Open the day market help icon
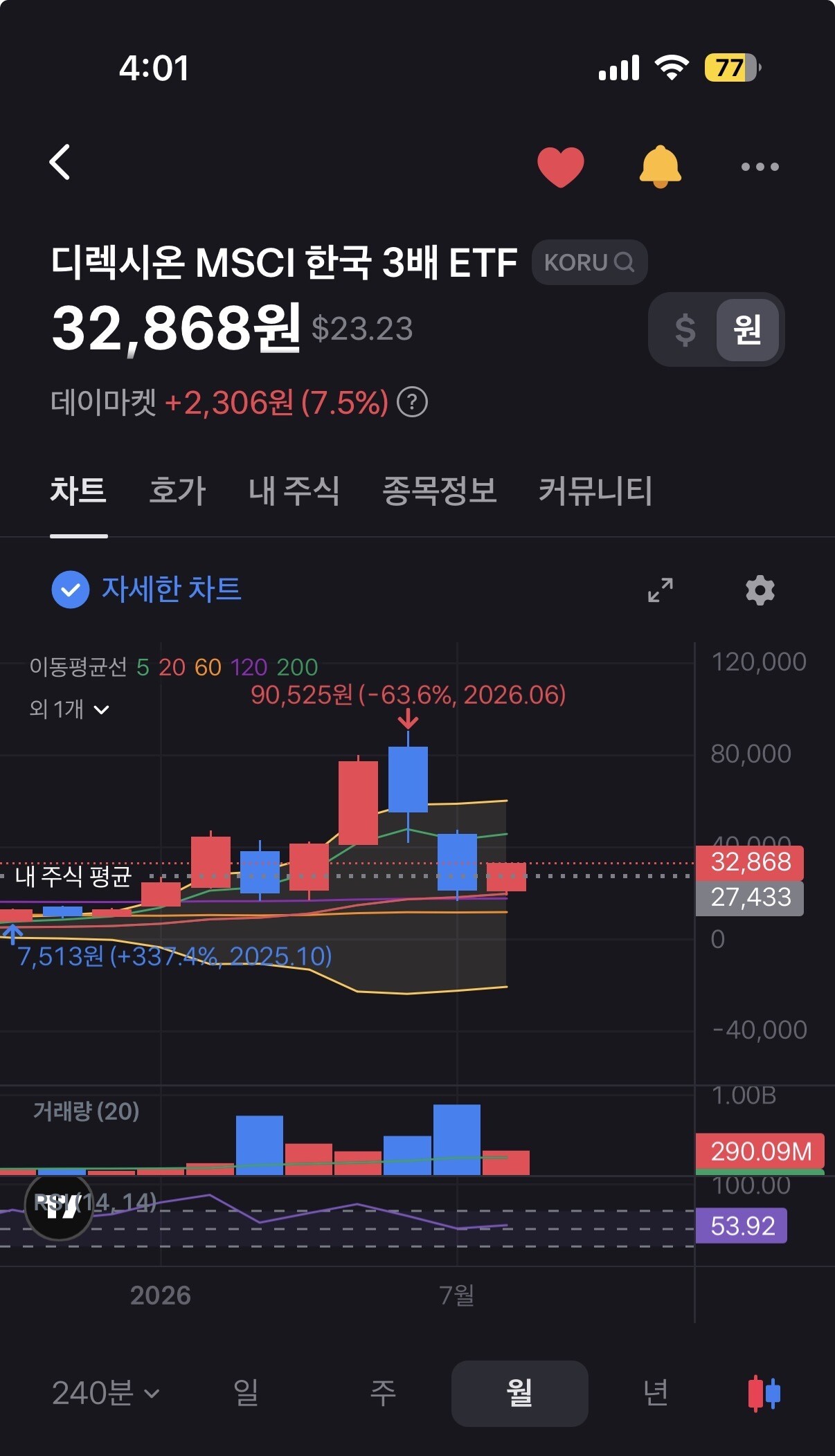The width and height of the screenshot is (835, 1456). point(413,402)
